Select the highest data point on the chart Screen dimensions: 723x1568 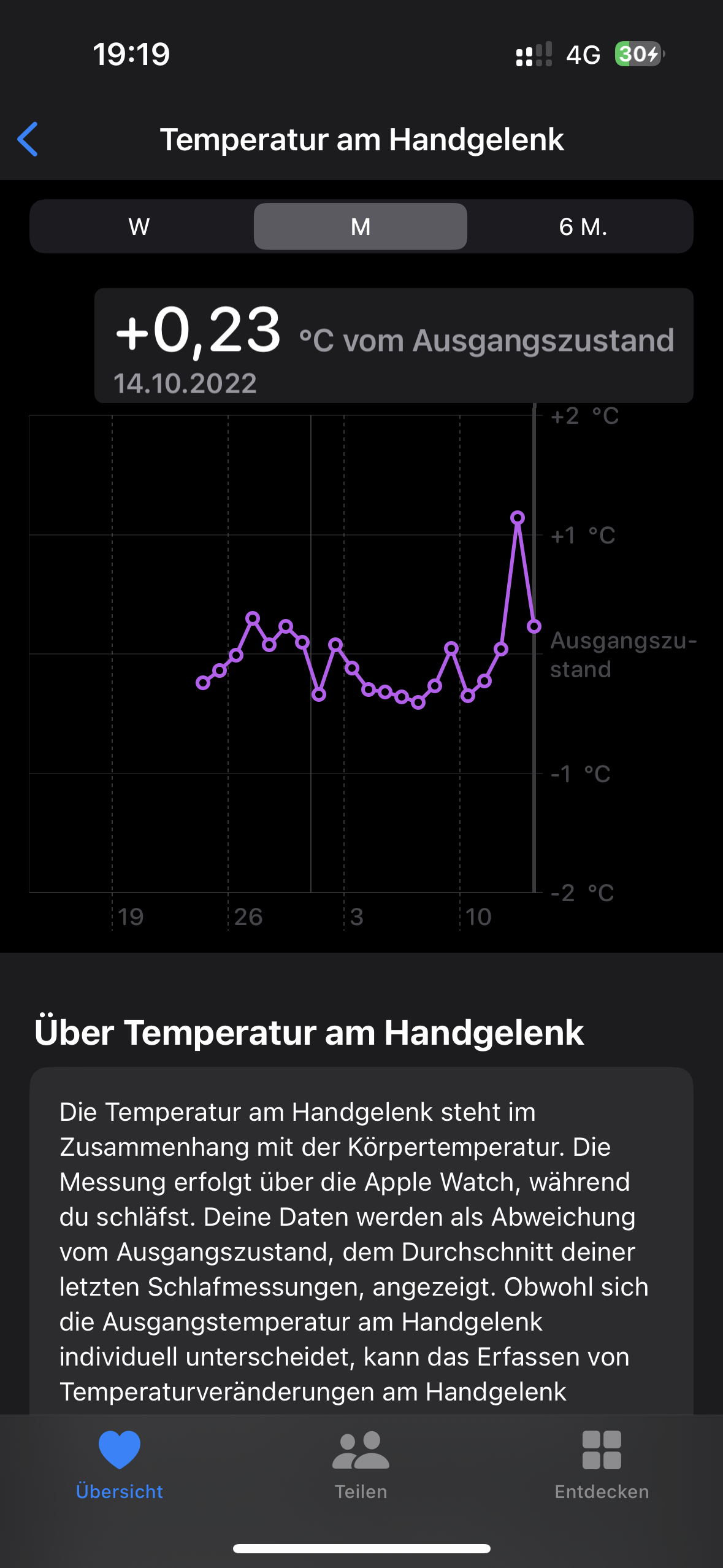click(518, 518)
